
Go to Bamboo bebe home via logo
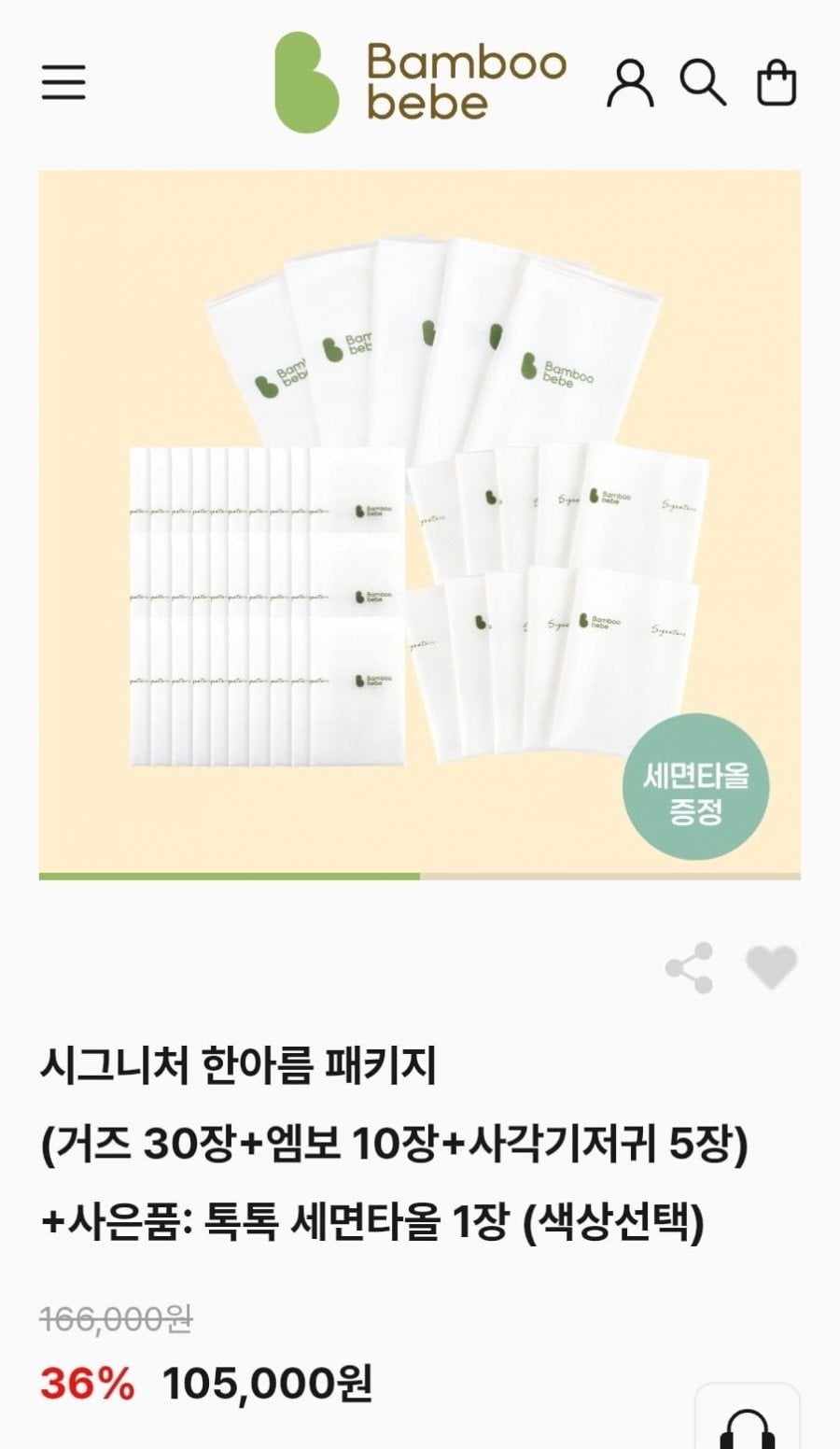coord(420,82)
